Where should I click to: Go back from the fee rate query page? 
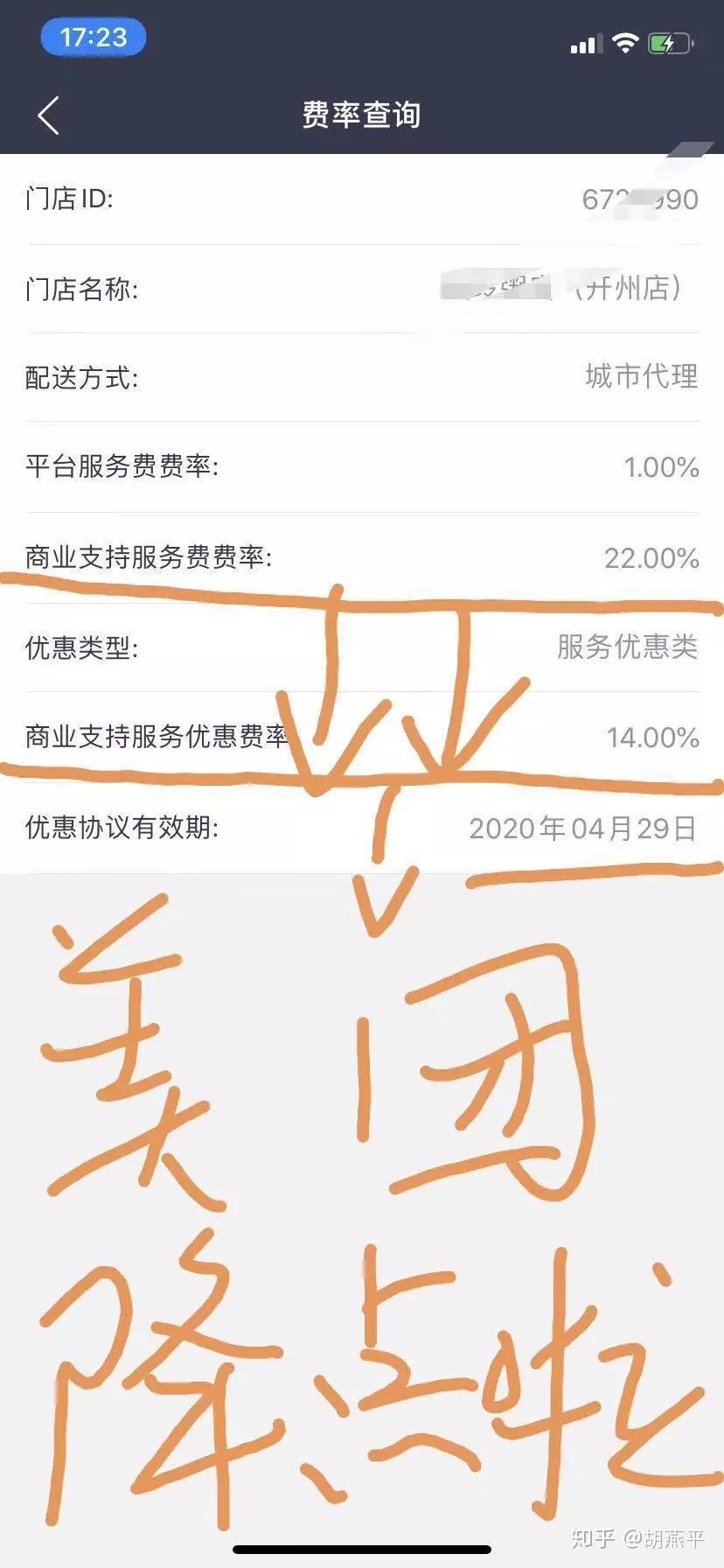pyautogui.click(x=49, y=115)
